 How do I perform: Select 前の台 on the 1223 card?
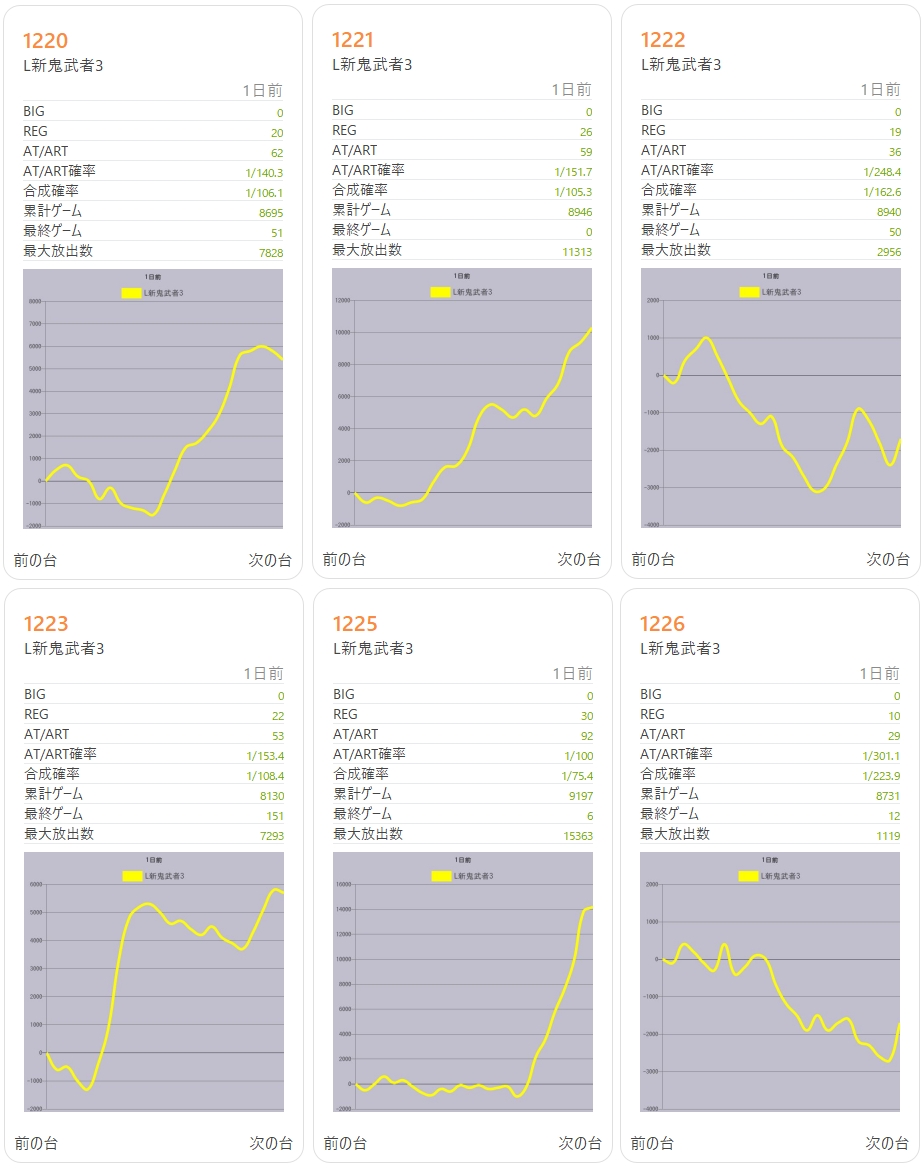pyautogui.click(x=36, y=1143)
